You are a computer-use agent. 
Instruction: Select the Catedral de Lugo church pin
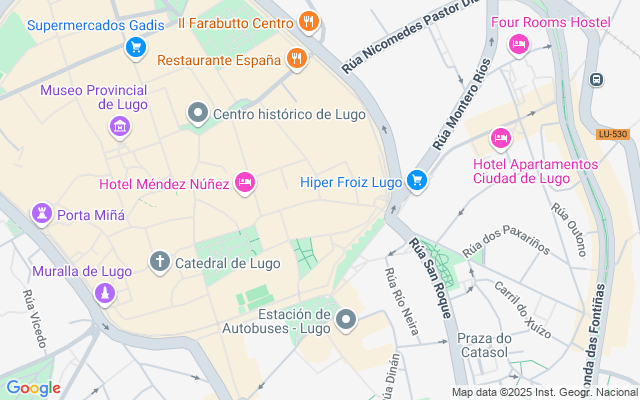pos(160,262)
